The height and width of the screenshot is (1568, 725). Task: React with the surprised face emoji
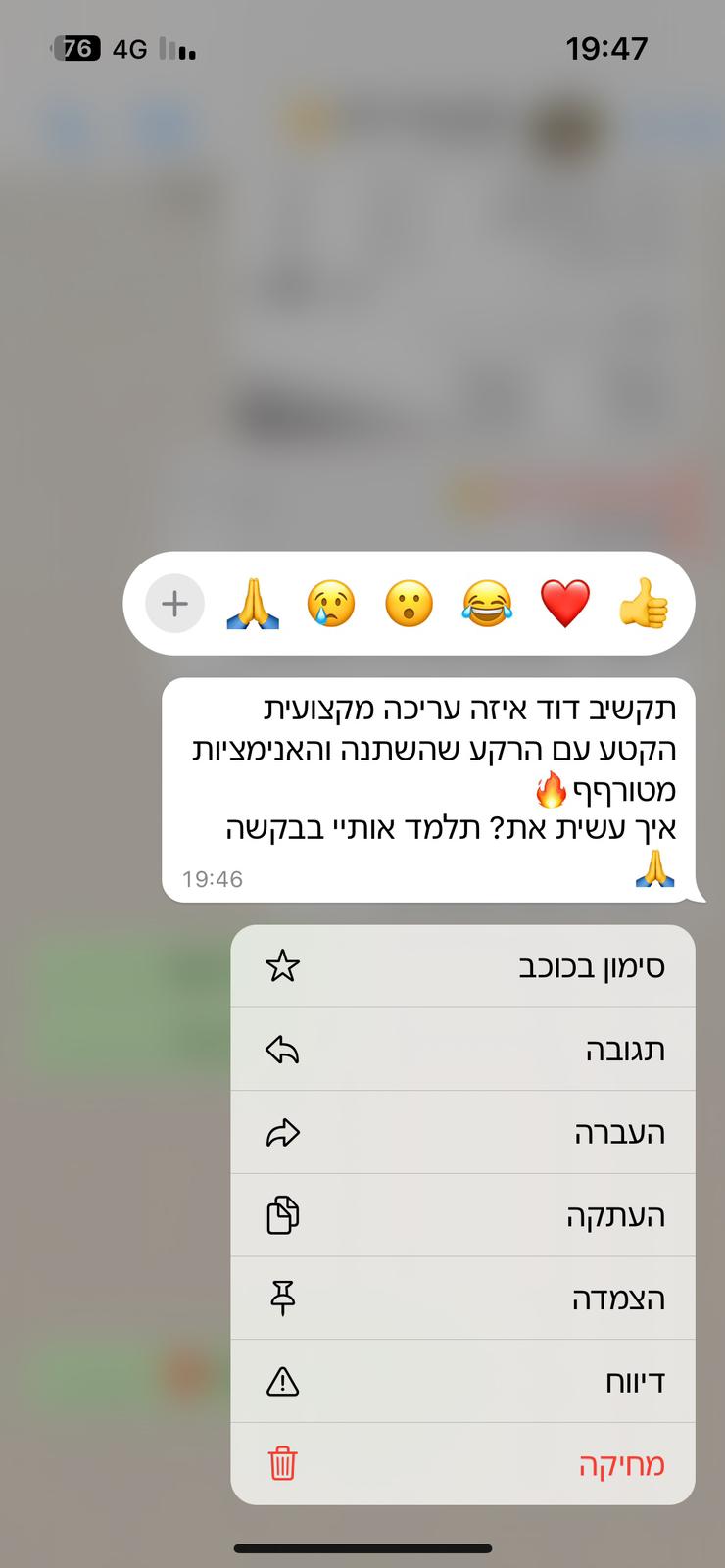[409, 603]
